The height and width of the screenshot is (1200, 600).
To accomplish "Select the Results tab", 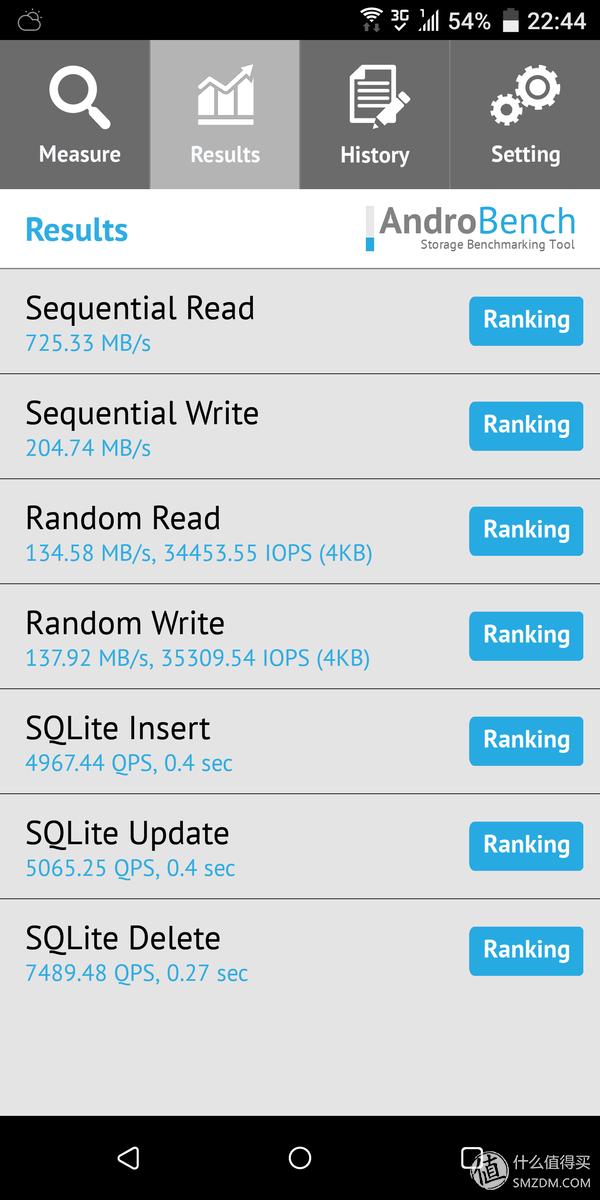I will [225, 115].
